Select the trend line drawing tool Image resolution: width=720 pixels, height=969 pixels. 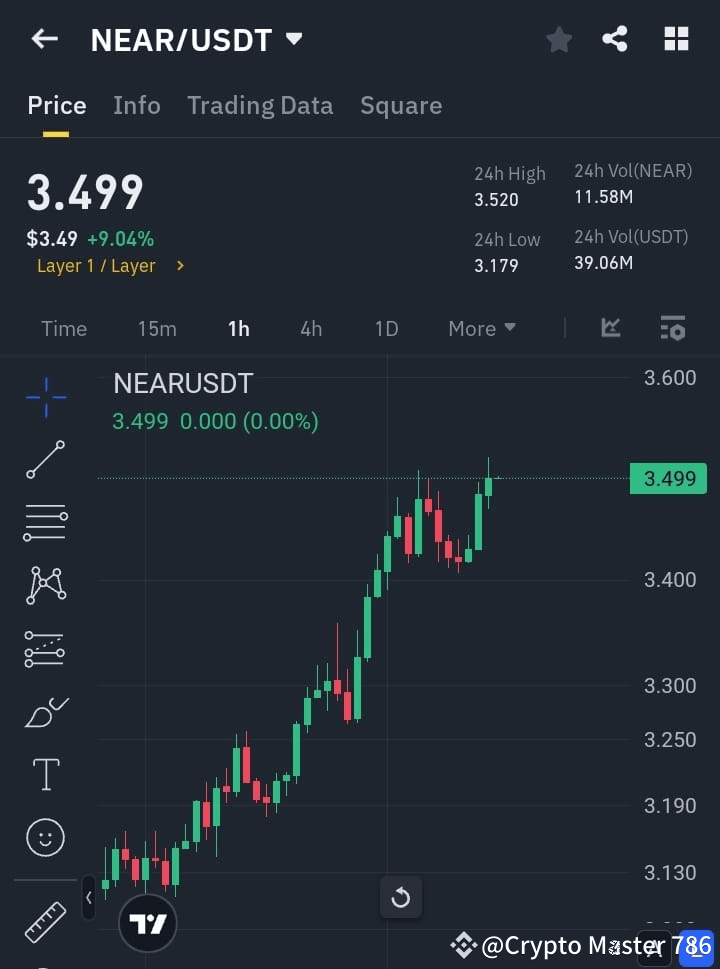point(45,460)
